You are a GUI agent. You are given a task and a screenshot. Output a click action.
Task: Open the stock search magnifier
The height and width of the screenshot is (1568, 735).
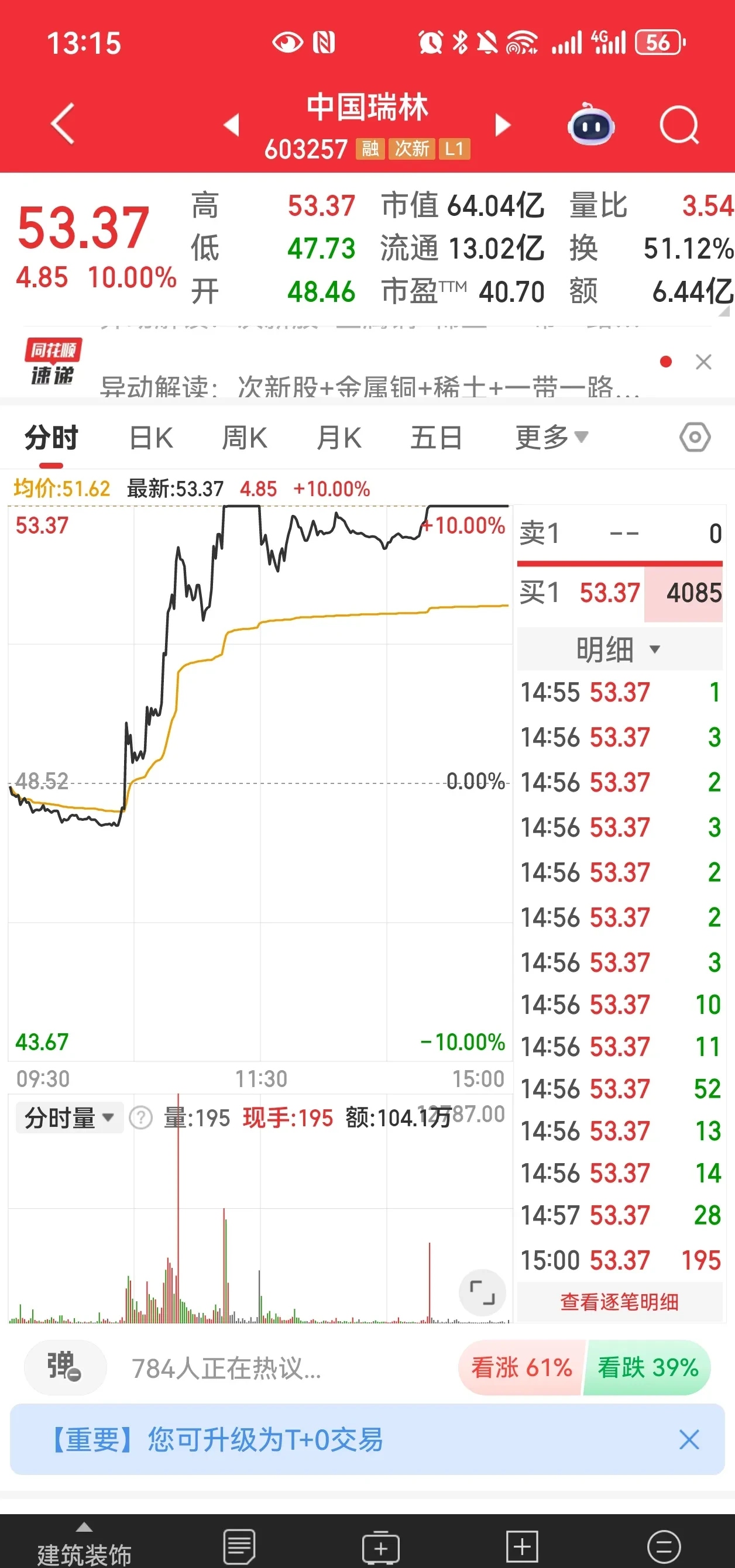coord(680,124)
